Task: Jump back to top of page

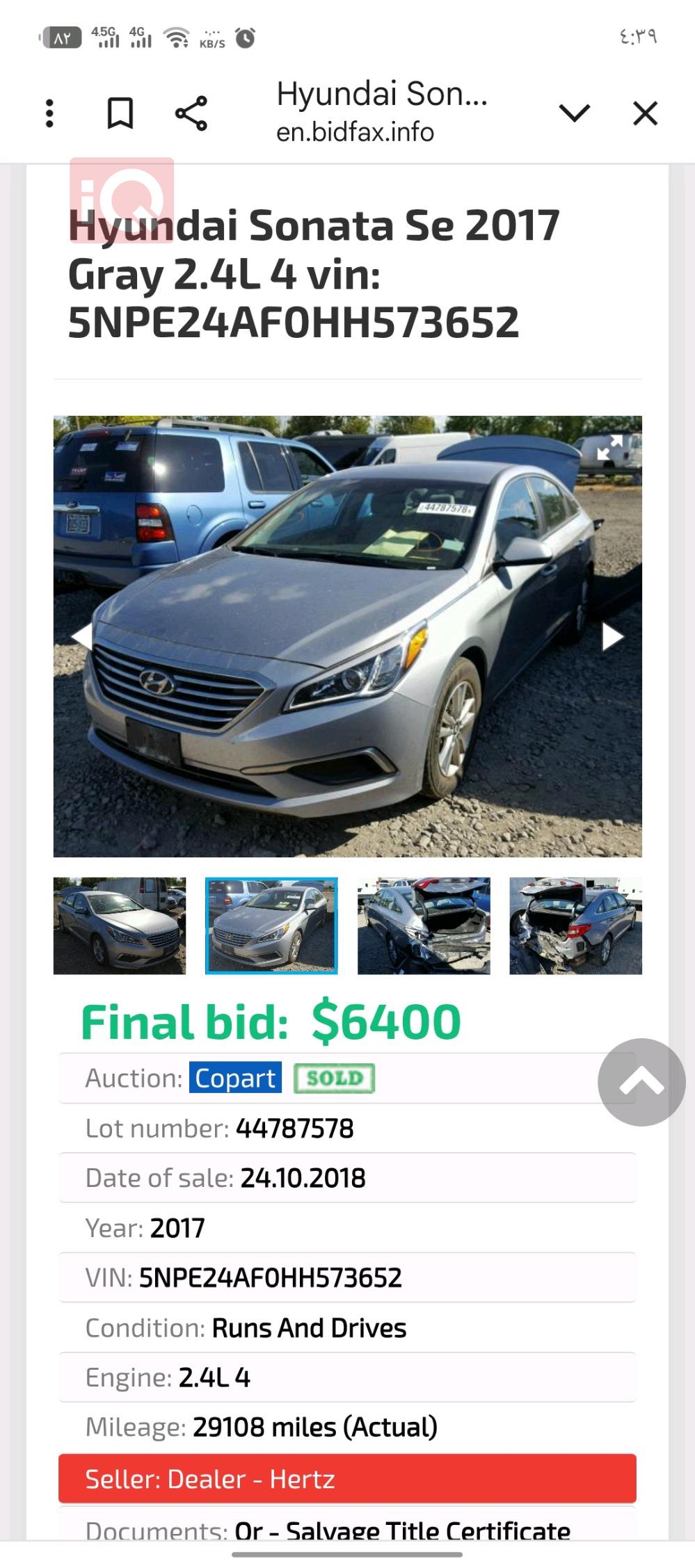Action: click(641, 1082)
